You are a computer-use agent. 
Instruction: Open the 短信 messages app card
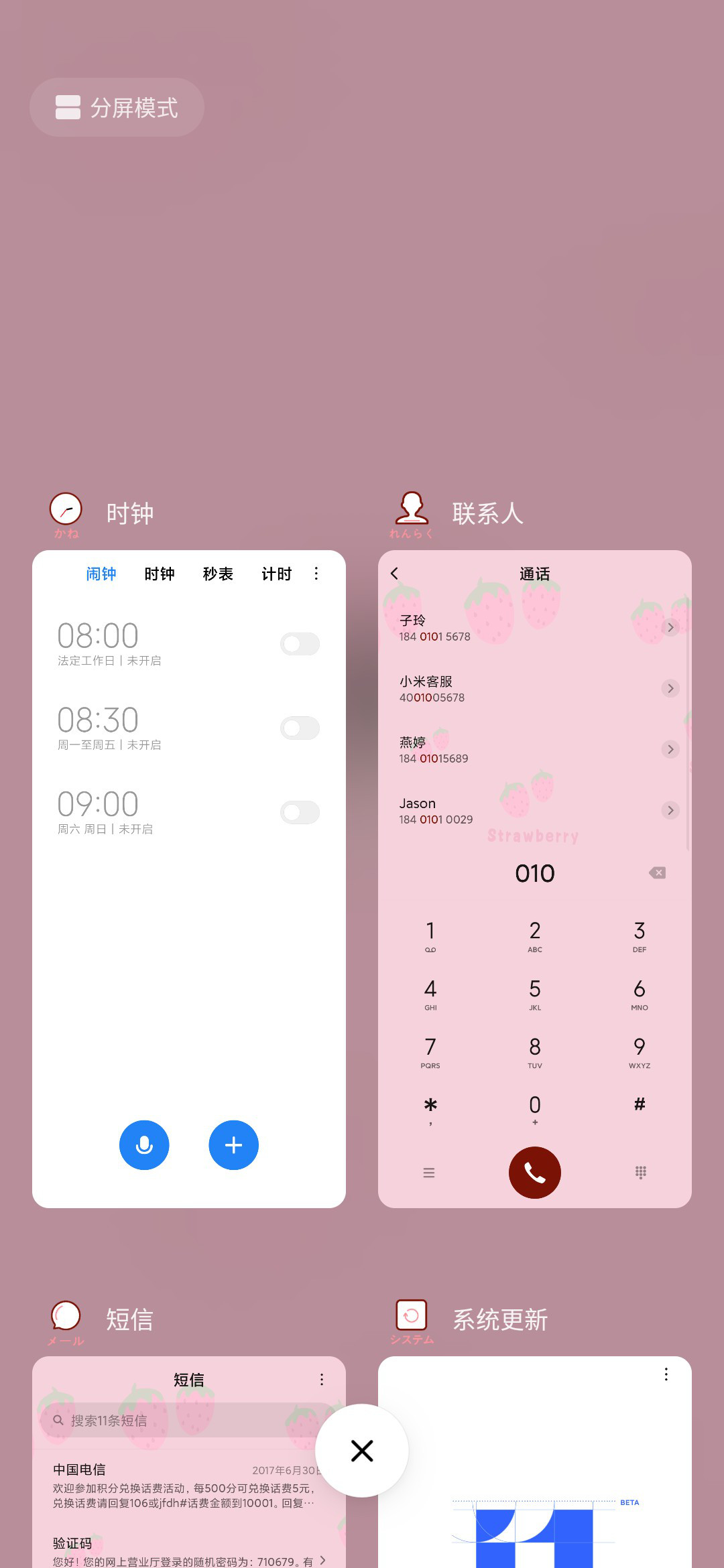click(x=189, y=1462)
